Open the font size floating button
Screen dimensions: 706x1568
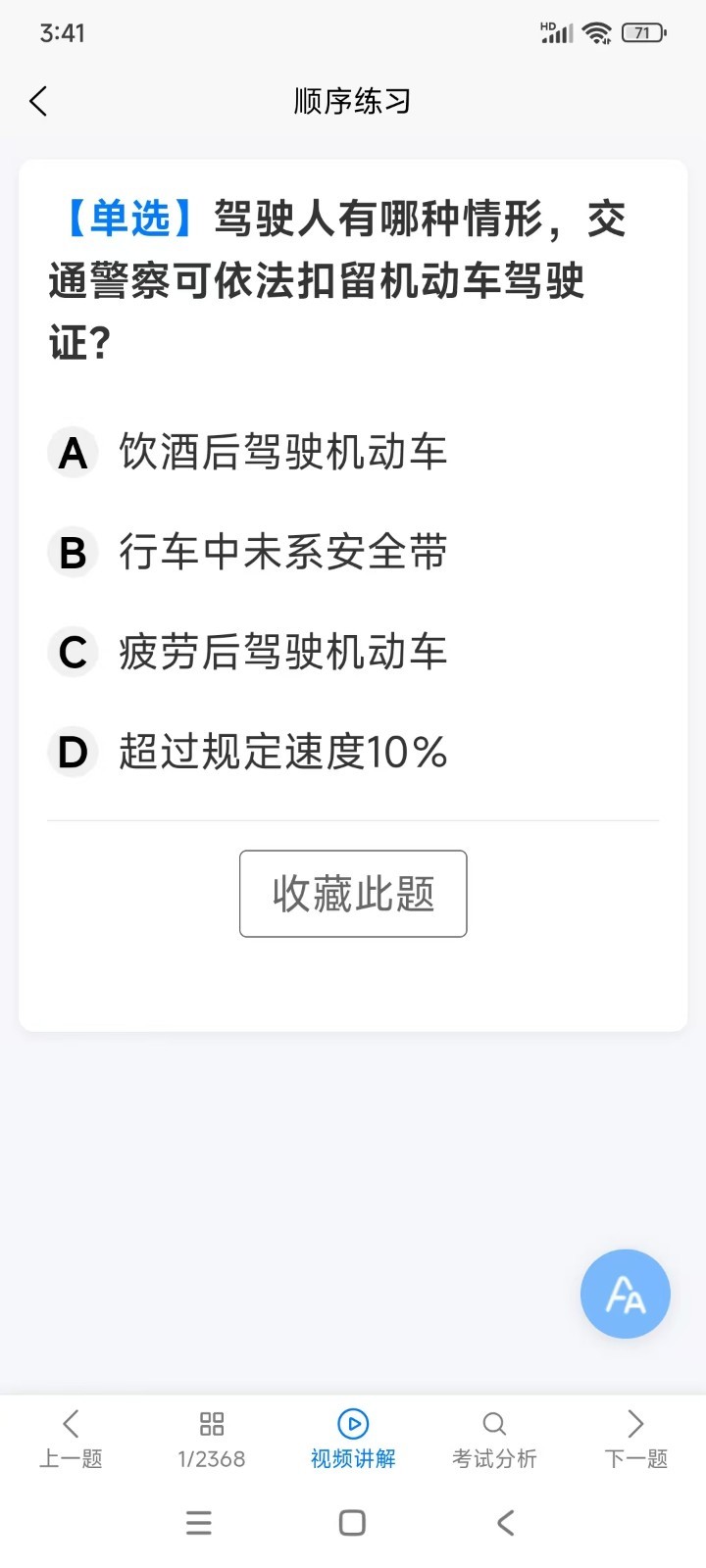click(x=626, y=1294)
